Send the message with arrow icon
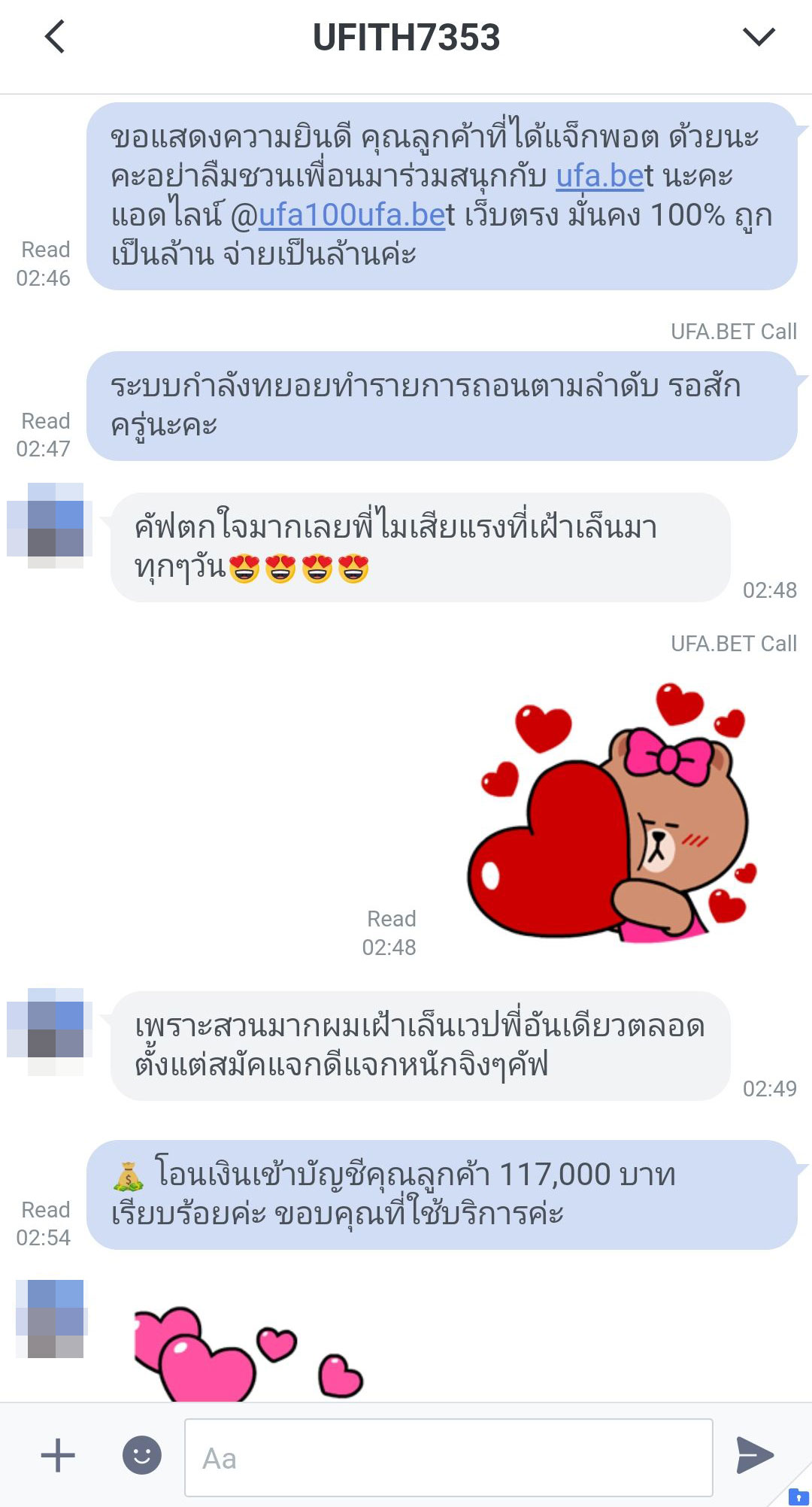Screen dimensions: 812x1507 click(755, 1454)
